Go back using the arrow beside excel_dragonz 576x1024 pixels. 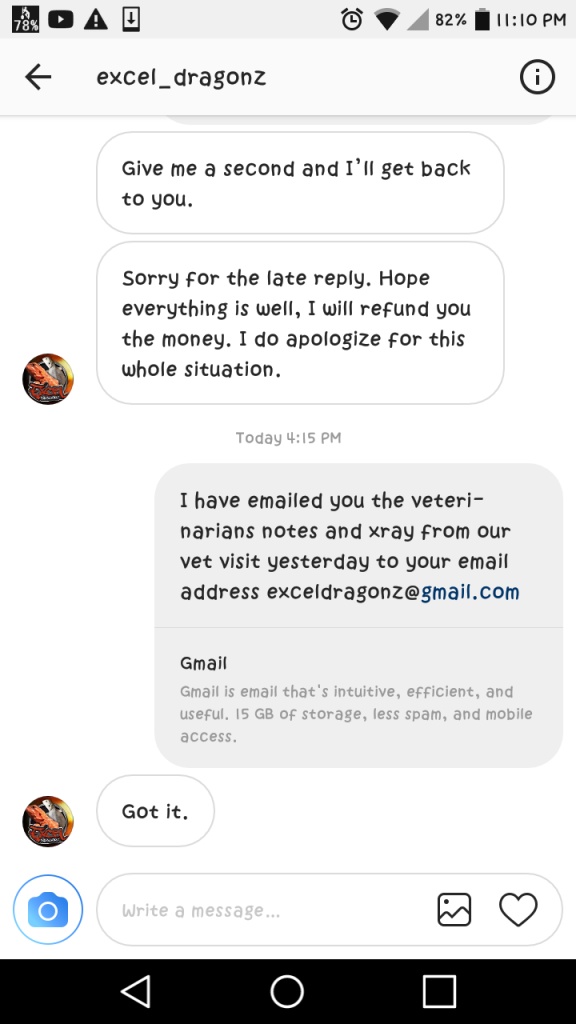(38, 78)
